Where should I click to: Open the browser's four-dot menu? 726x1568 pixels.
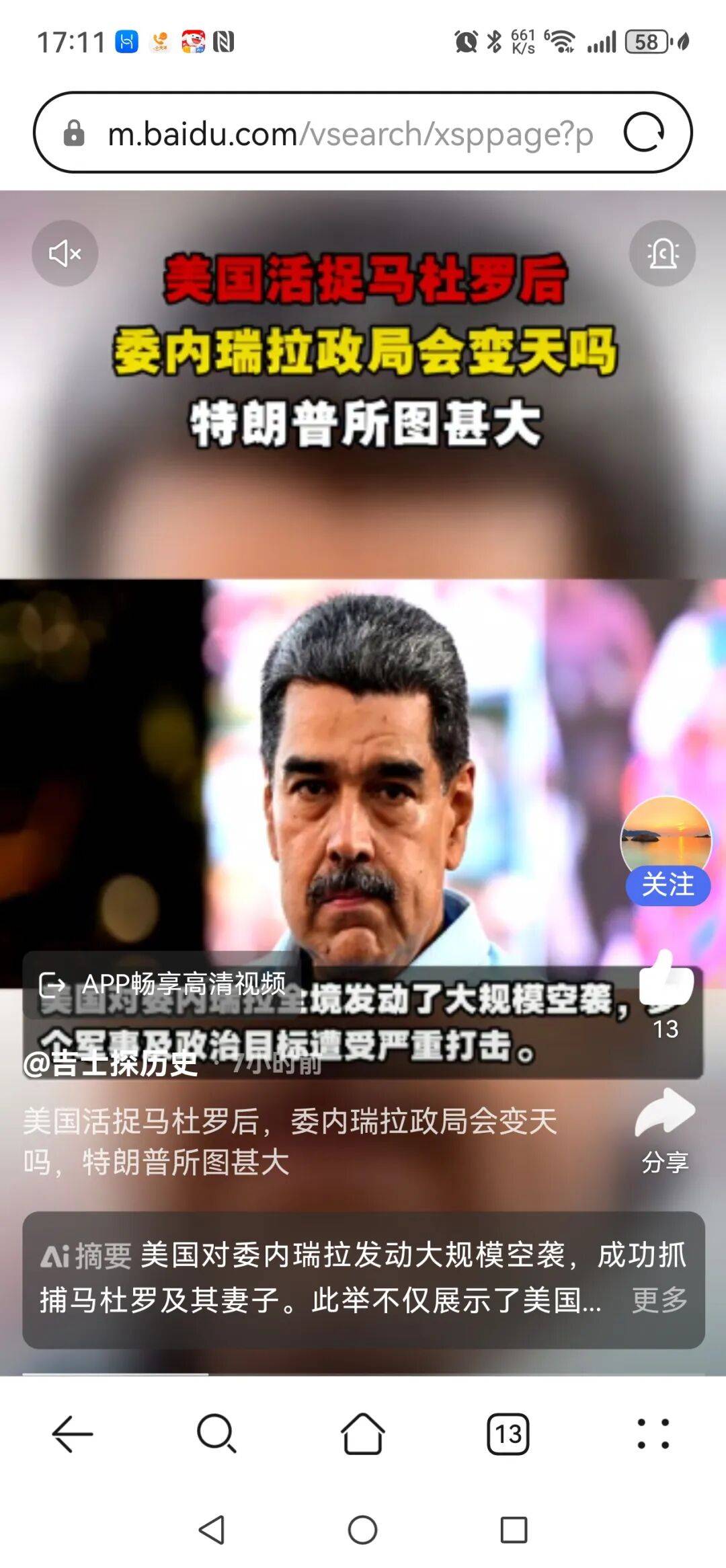pos(653,1433)
